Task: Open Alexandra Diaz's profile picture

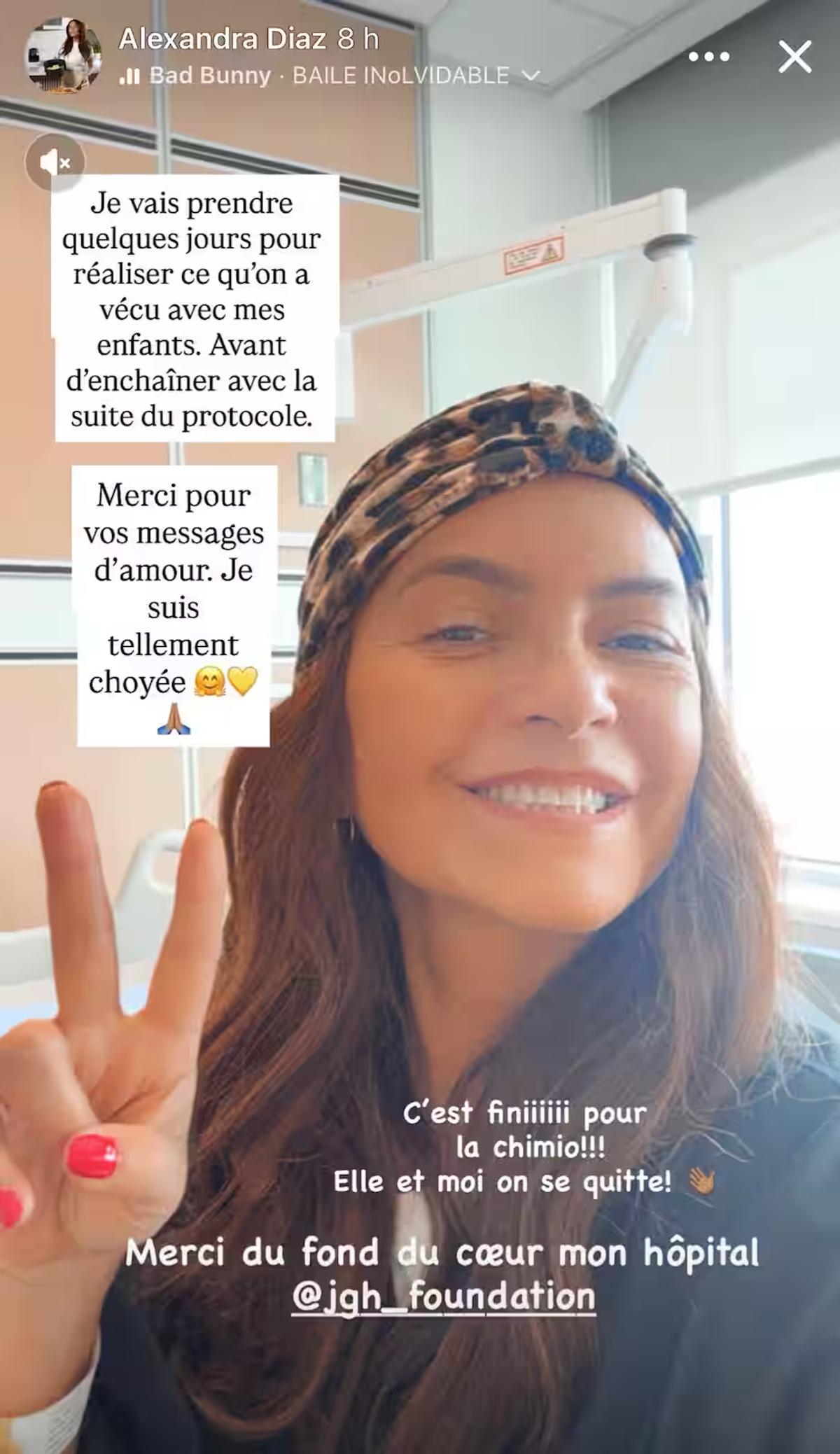Action: 63,55
